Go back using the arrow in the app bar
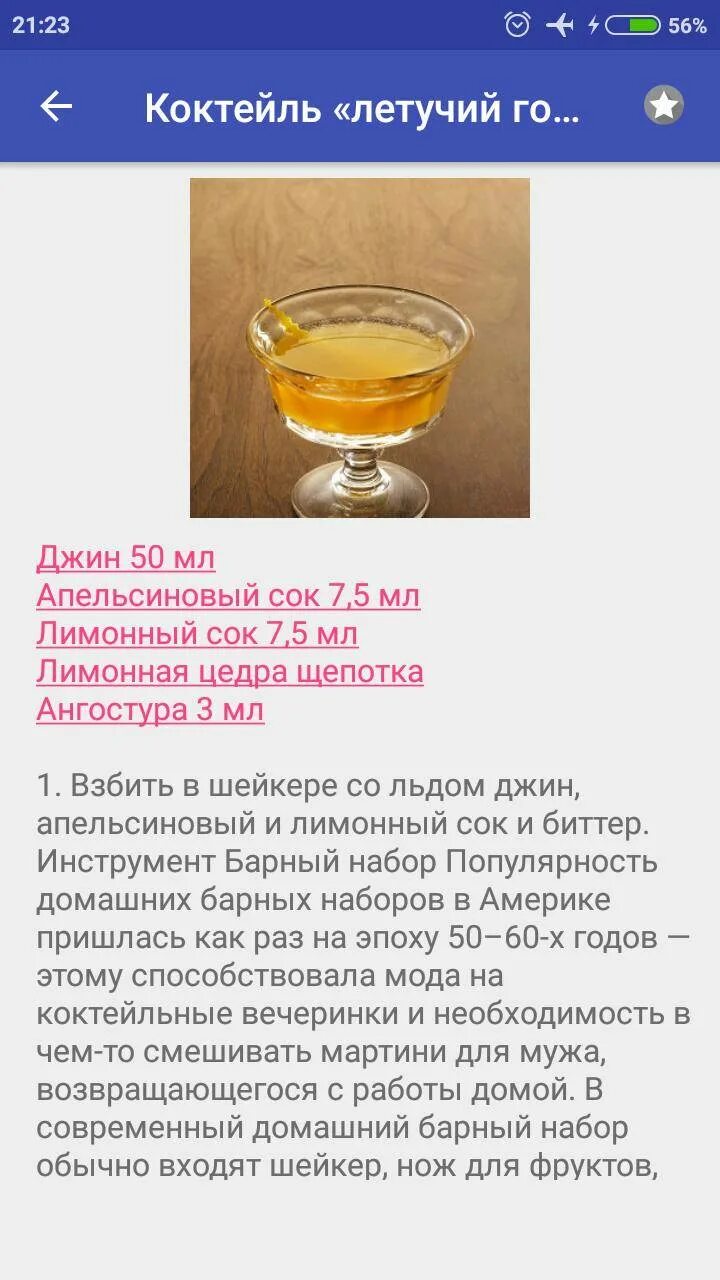Viewport: 720px width, 1280px height. pos(56,107)
